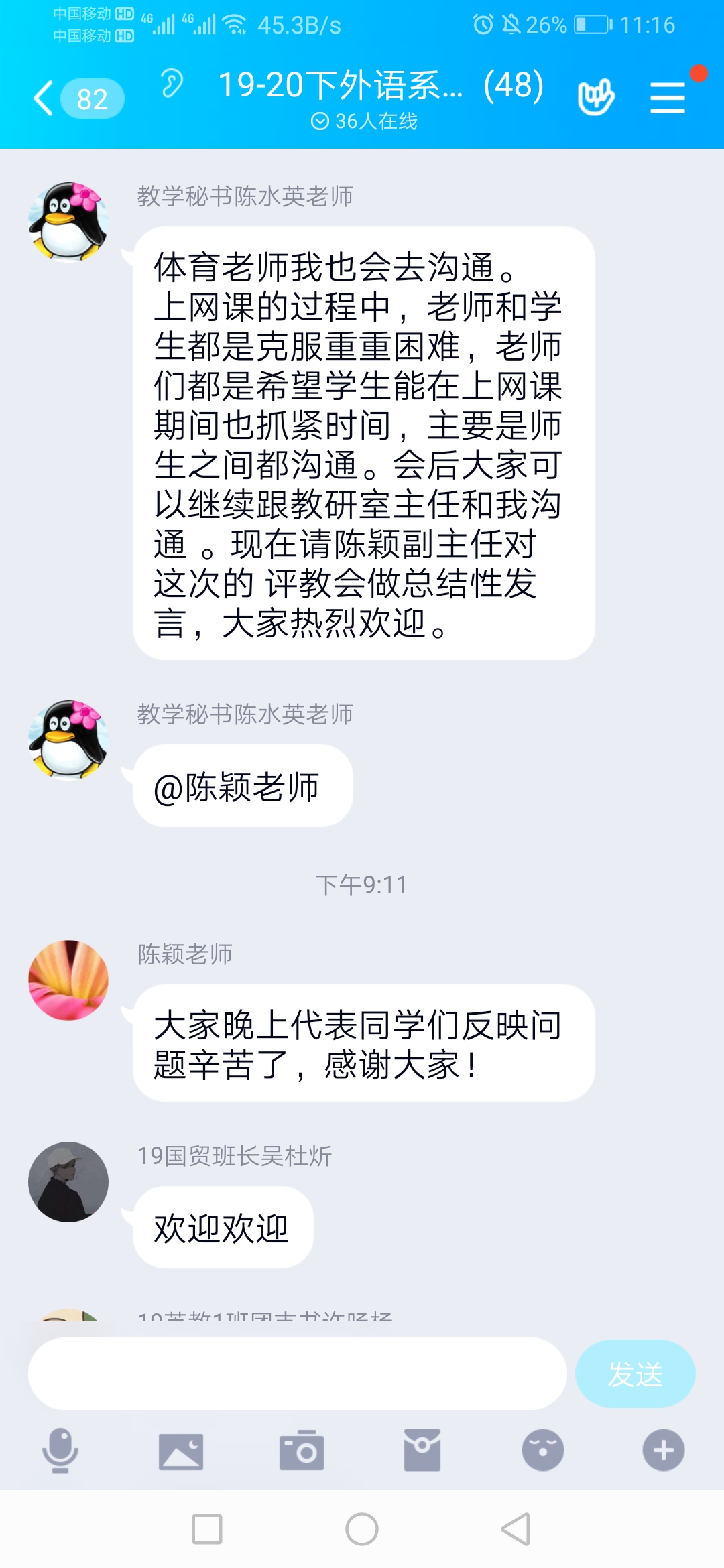The height and width of the screenshot is (1568, 724).
Task: Open 教学秘书陈水英老师's avatar profile
Action: pos(68,222)
